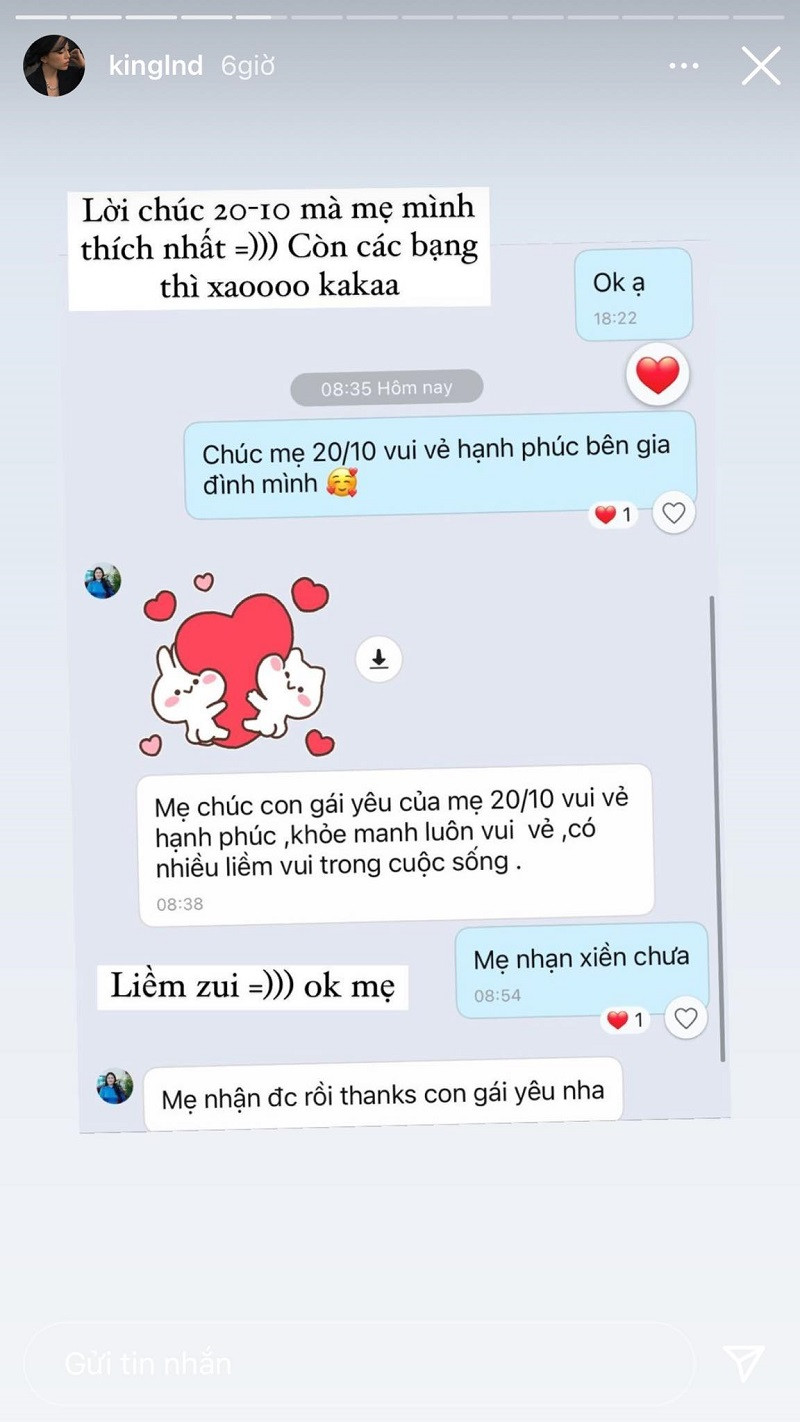Click the username kinglnd
Screen dimensions: 800x1422
(155, 64)
